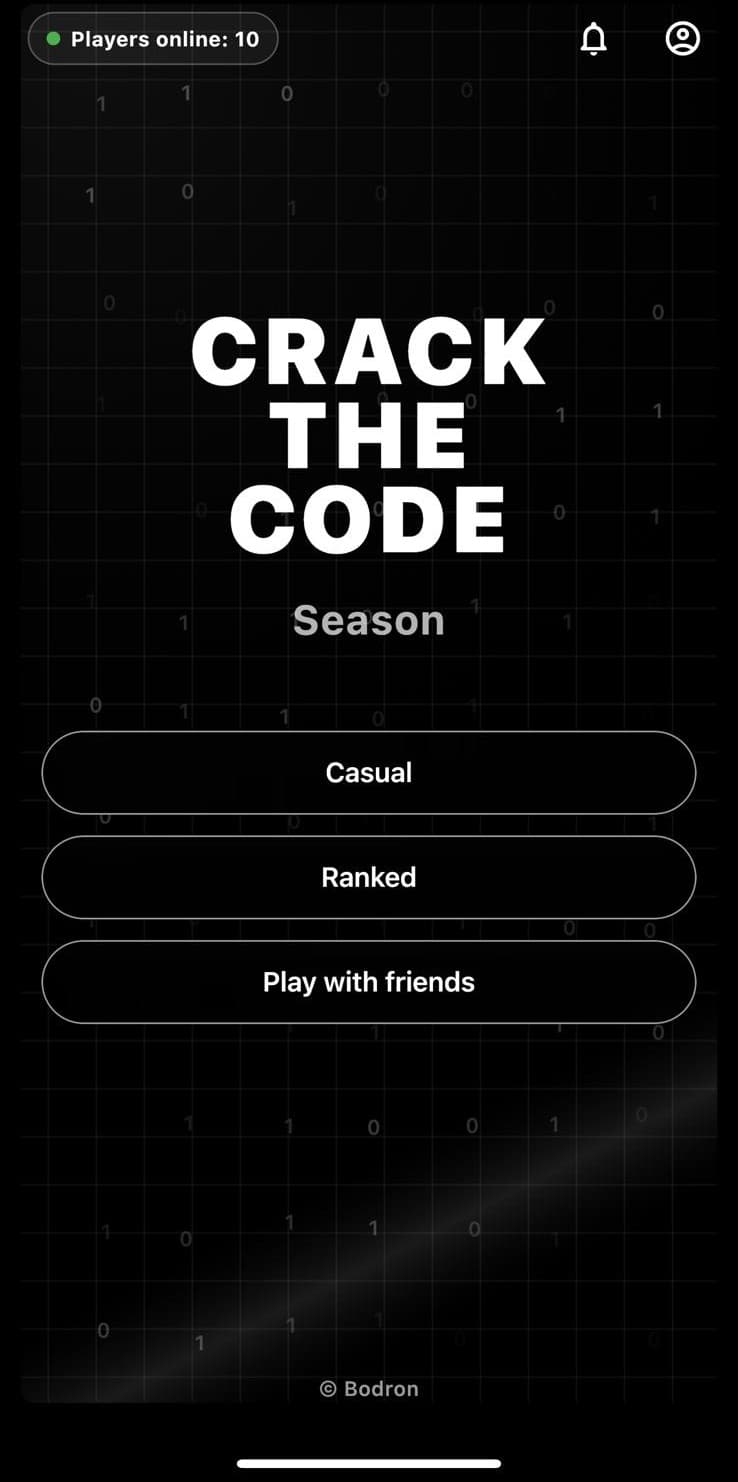View player count by tapping online counter
The width and height of the screenshot is (738, 1482).
pos(152,39)
